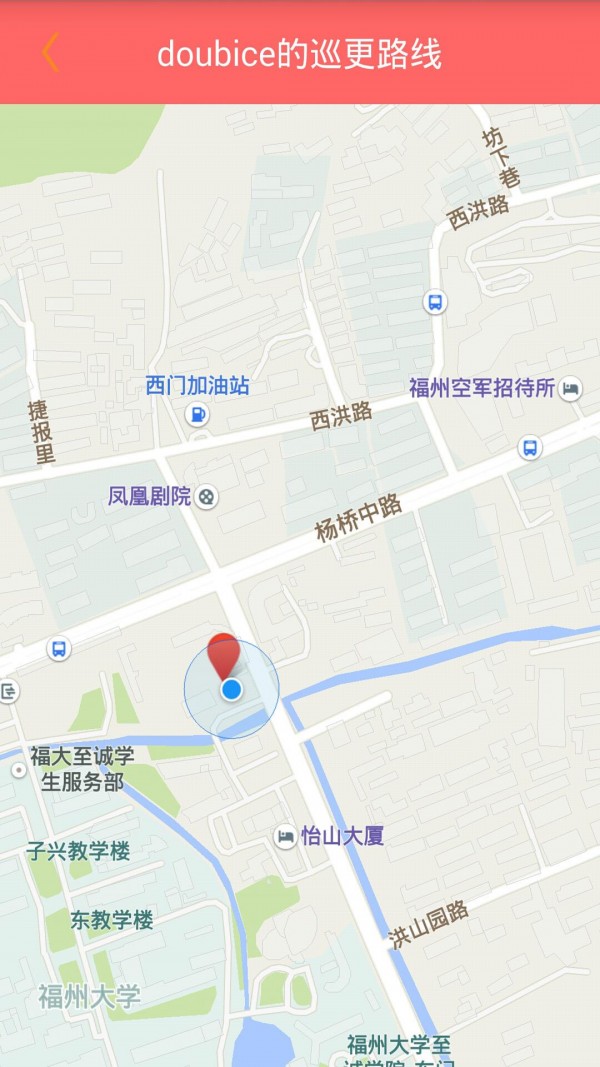Select the 西门加油站 gas station marker
Screen dimensions: 600x1067
pyautogui.click(x=198, y=413)
